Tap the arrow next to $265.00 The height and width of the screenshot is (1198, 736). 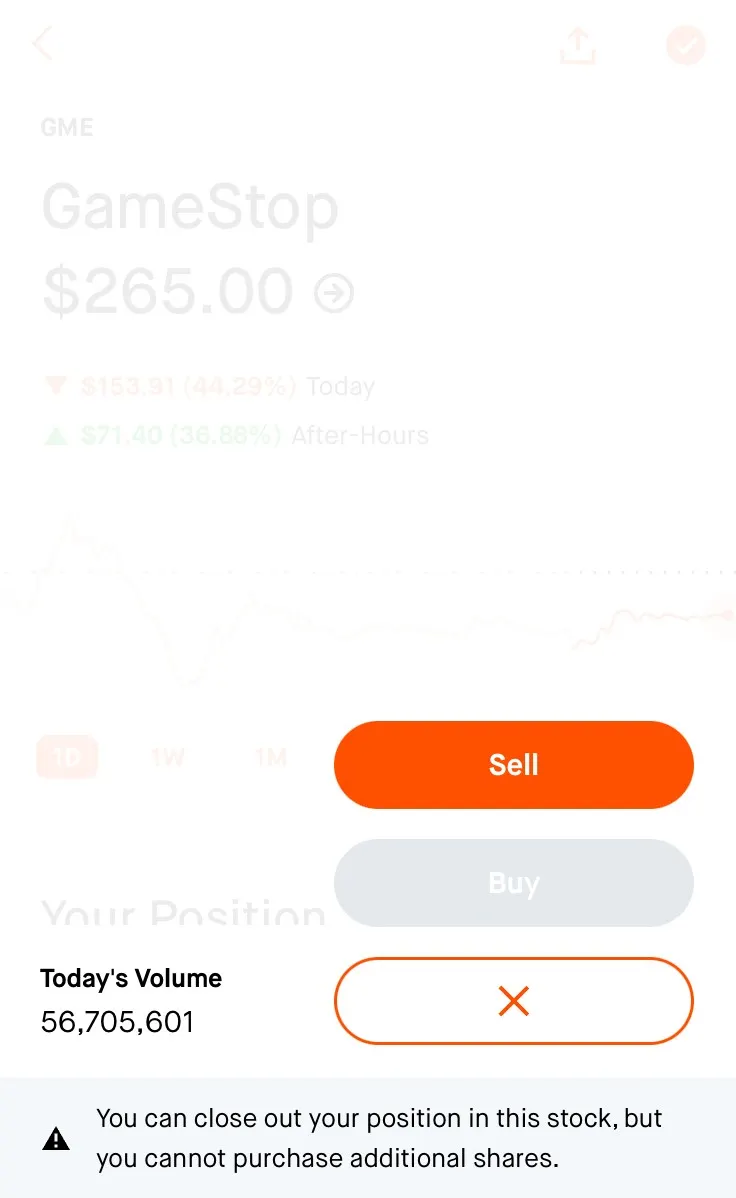pyautogui.click(x=334, y=294)
